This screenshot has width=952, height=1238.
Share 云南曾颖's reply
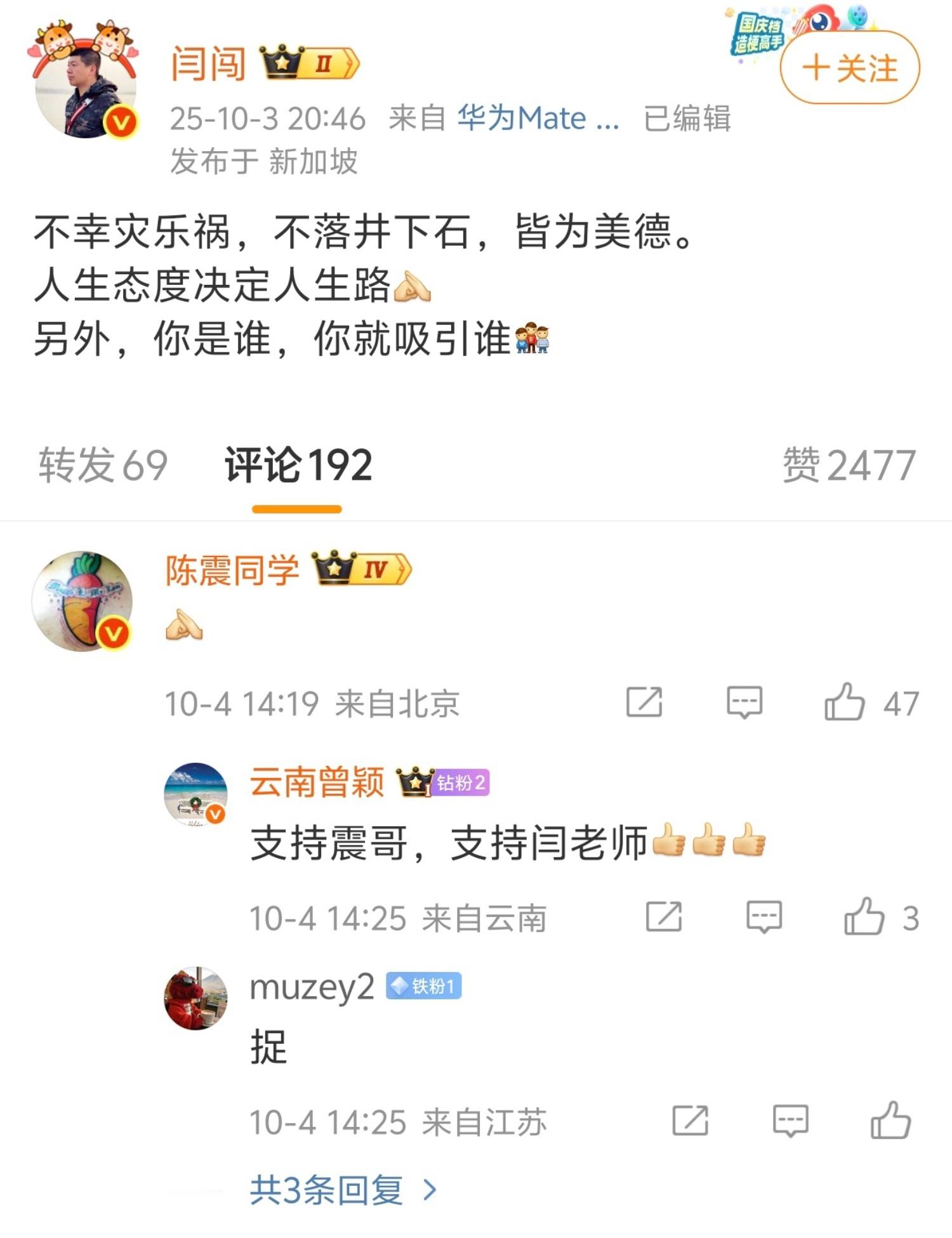(x=664, y=917)
